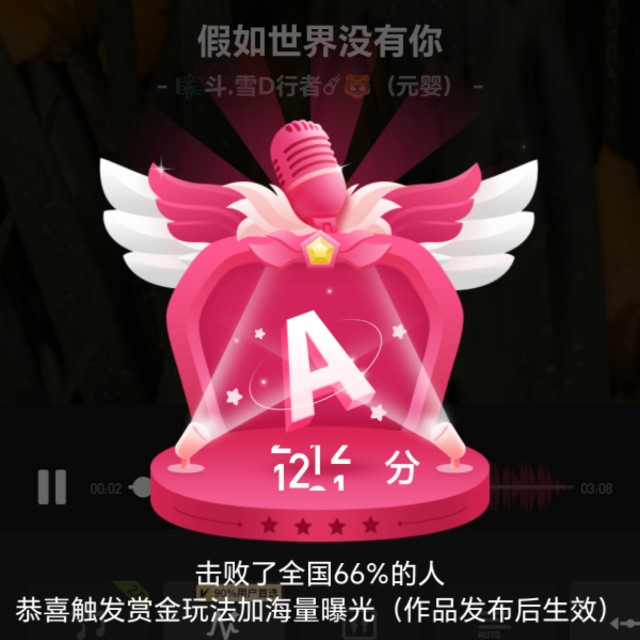Screen dimensions: 640x640
Task: Pause the song playback
Action: [52, 487]
